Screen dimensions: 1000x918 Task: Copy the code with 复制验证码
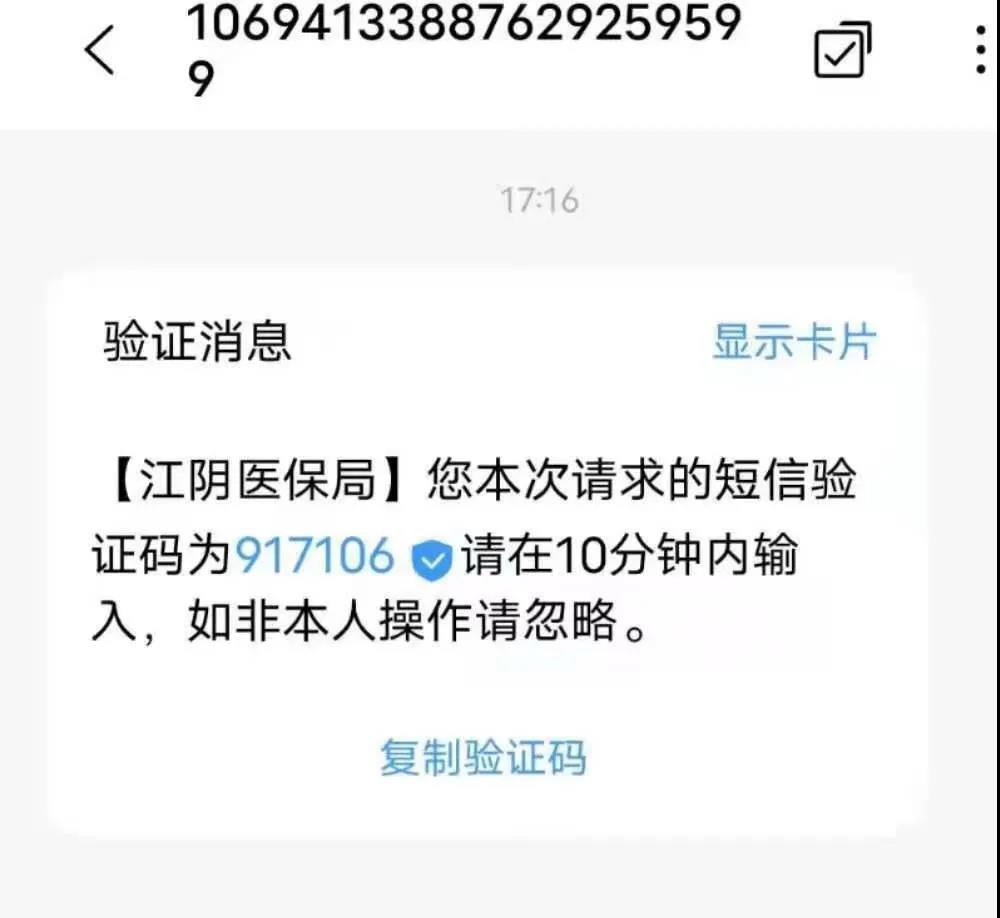tap(482, 757)
